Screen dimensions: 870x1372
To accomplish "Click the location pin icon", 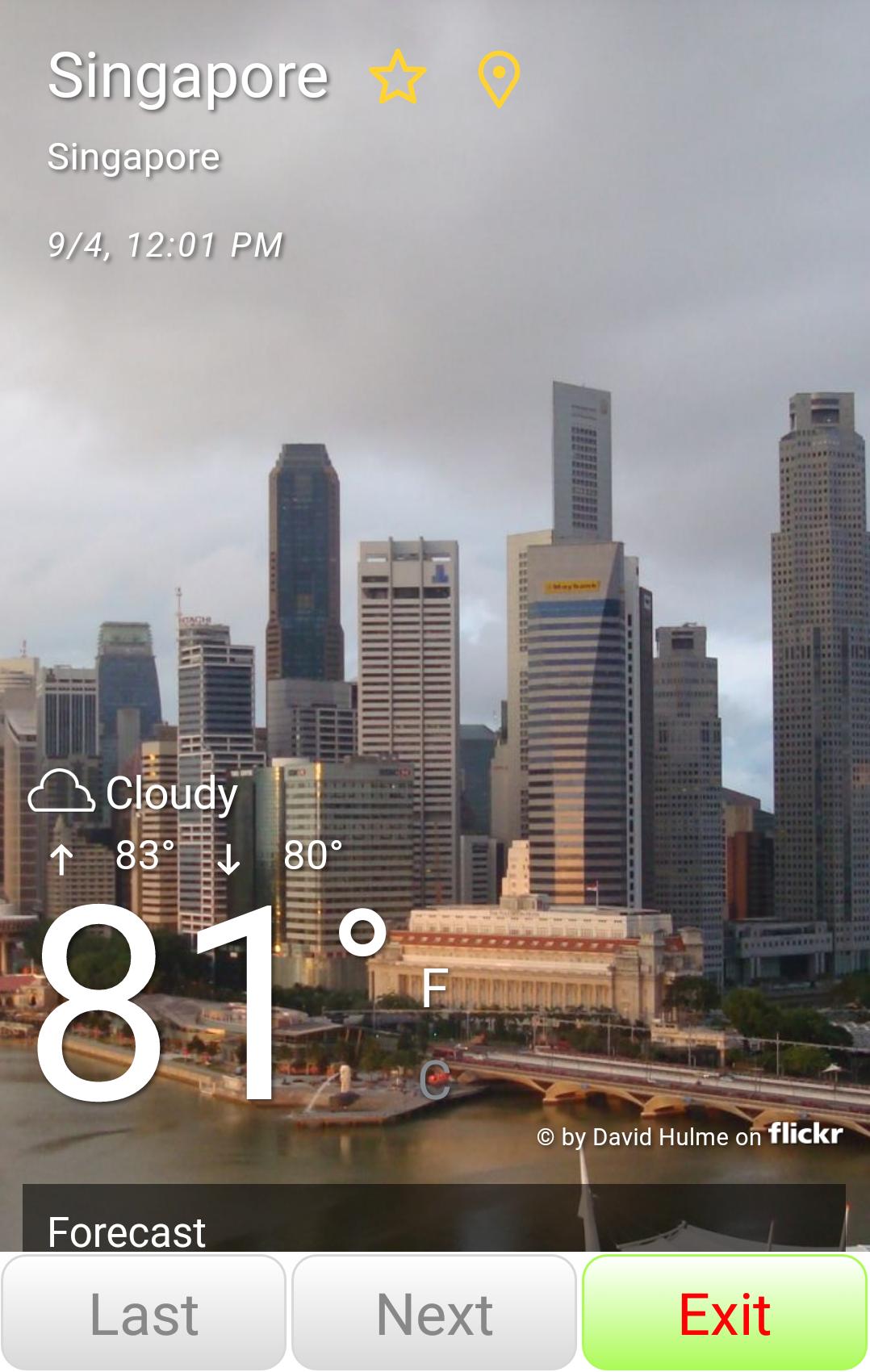I will [x=498, y=77].
